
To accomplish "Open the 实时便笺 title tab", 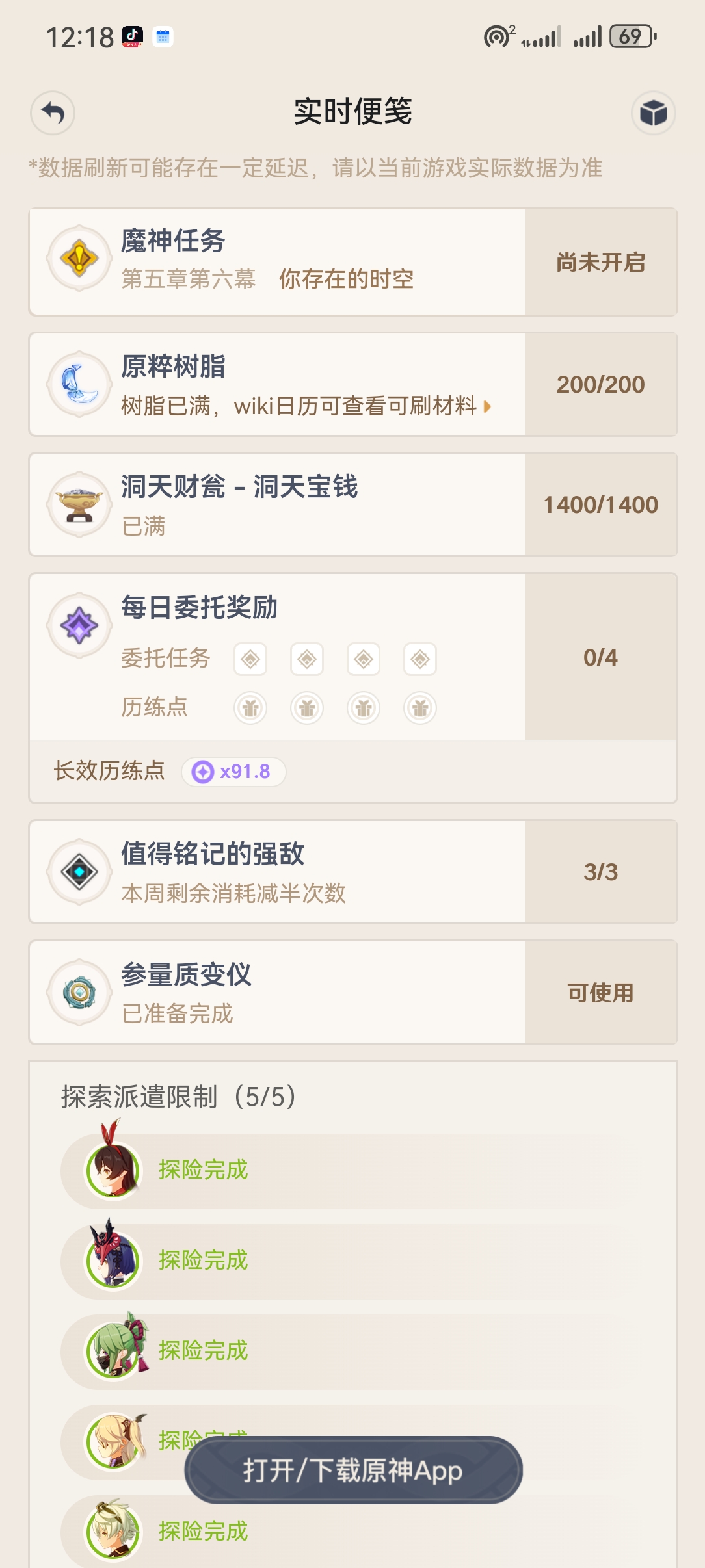I will coord(352,112).
